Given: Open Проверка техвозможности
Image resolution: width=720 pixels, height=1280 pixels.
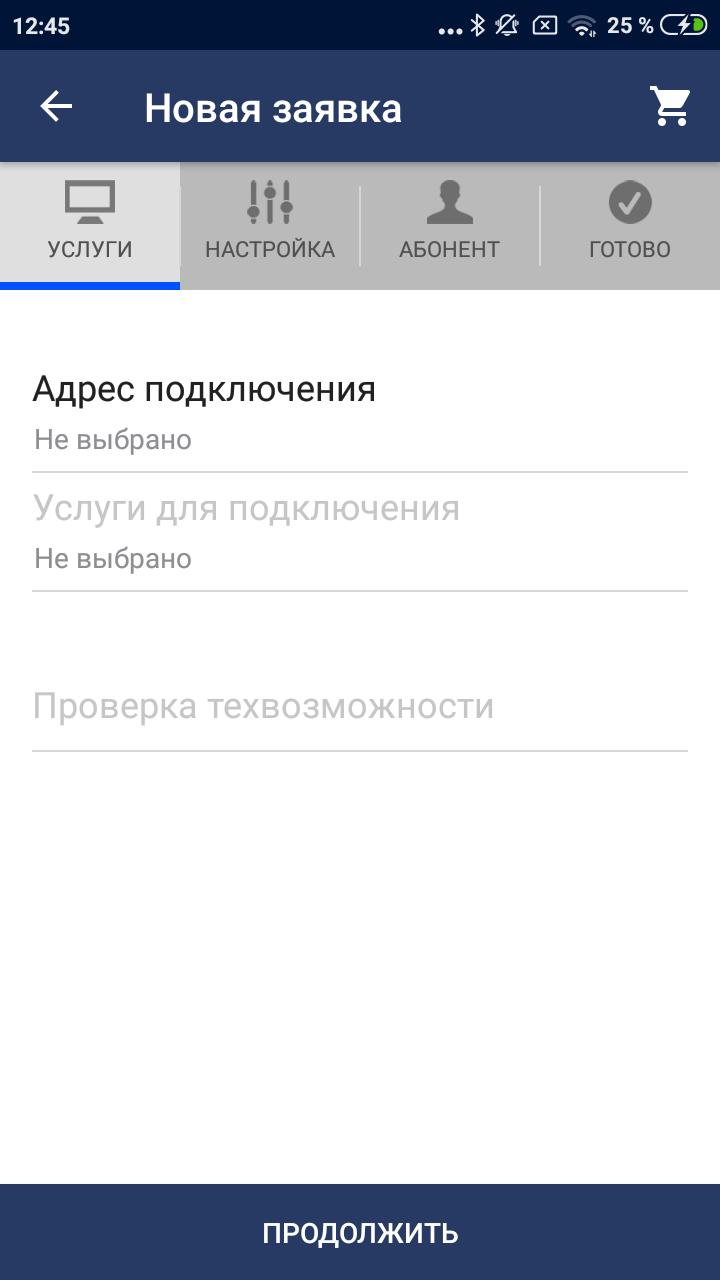Looking at the screenshot, I should click(360, 707).
